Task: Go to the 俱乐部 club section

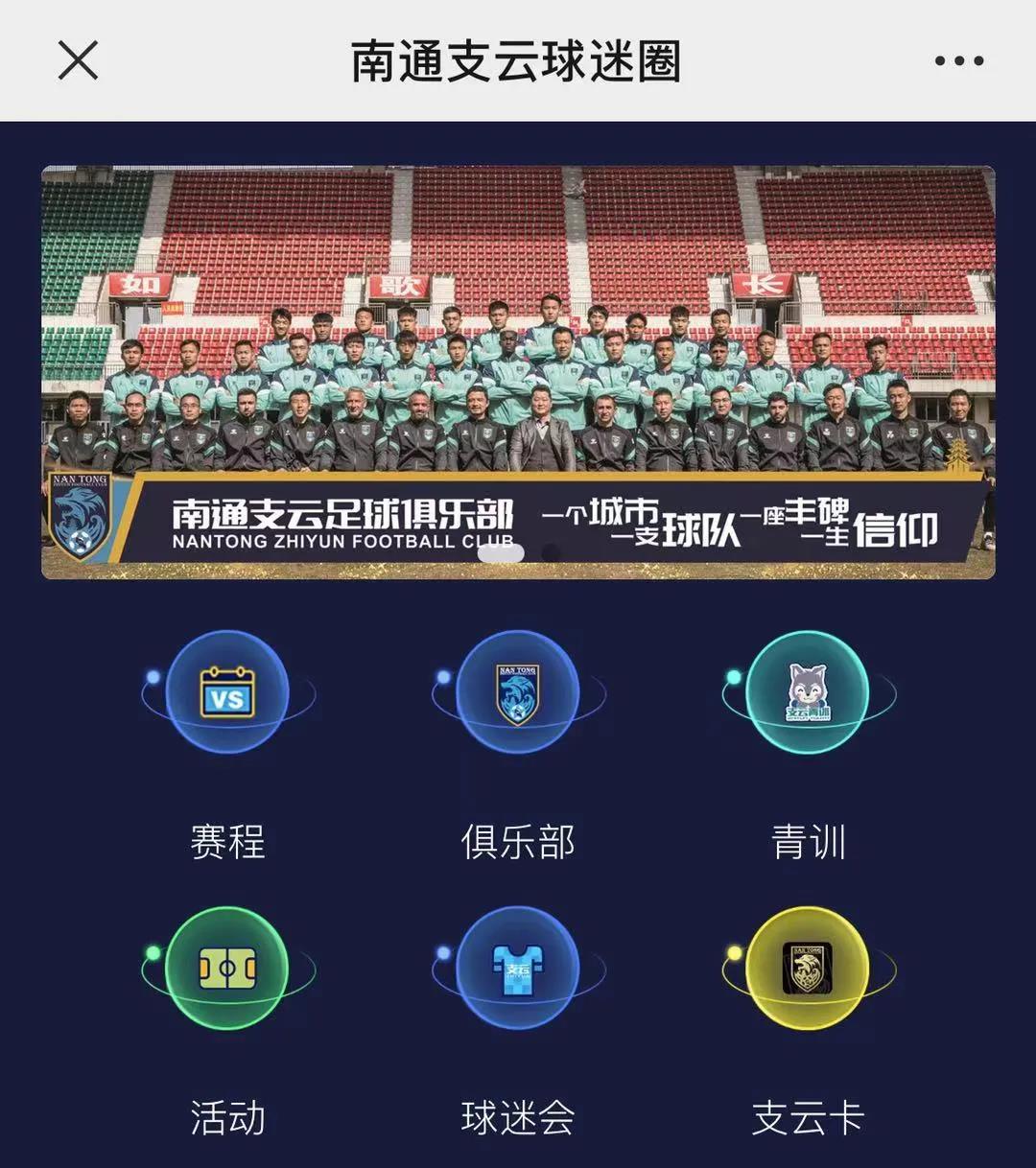Action: coord(518,692)
